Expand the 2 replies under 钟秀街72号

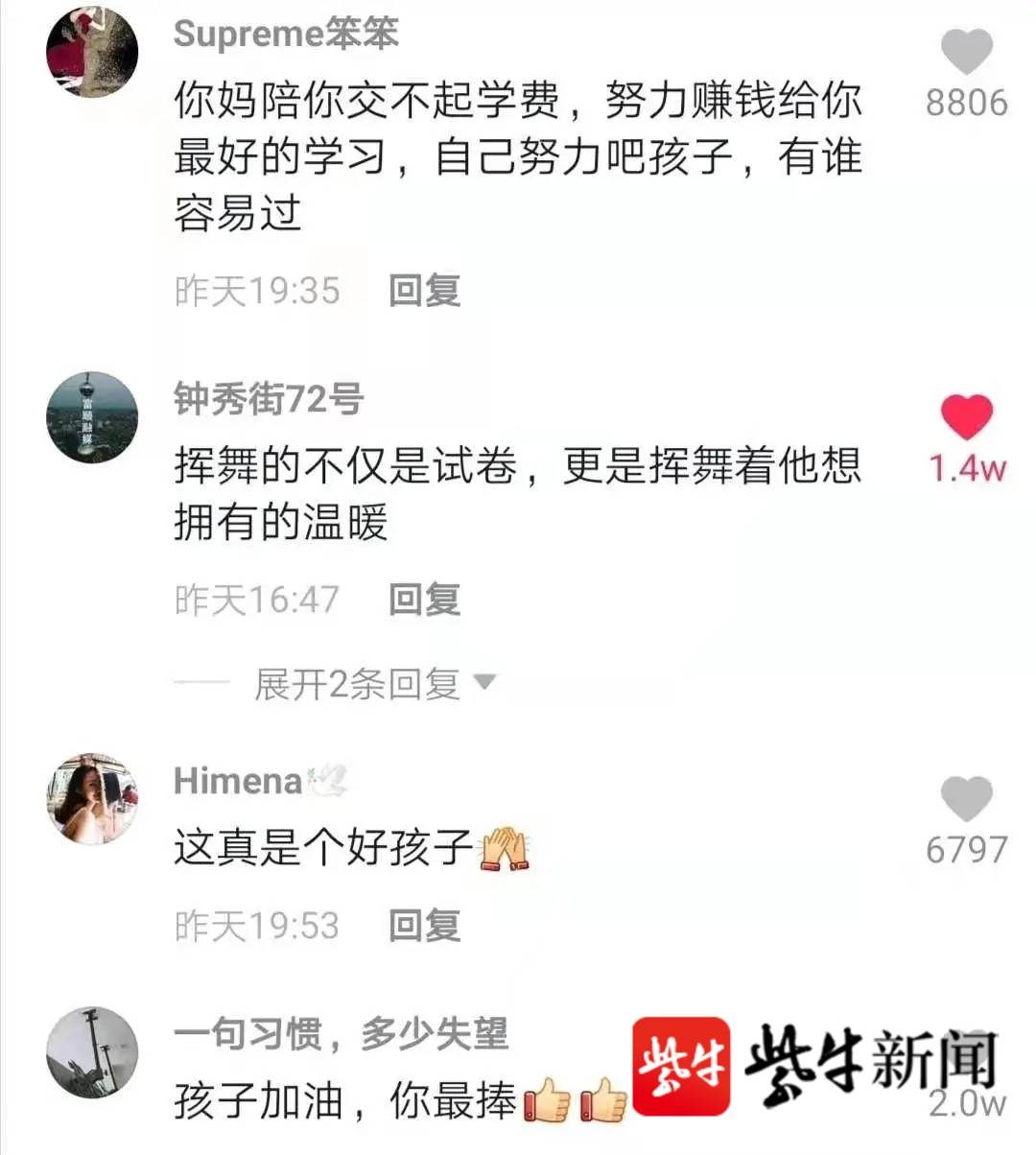tap(374, 684)
